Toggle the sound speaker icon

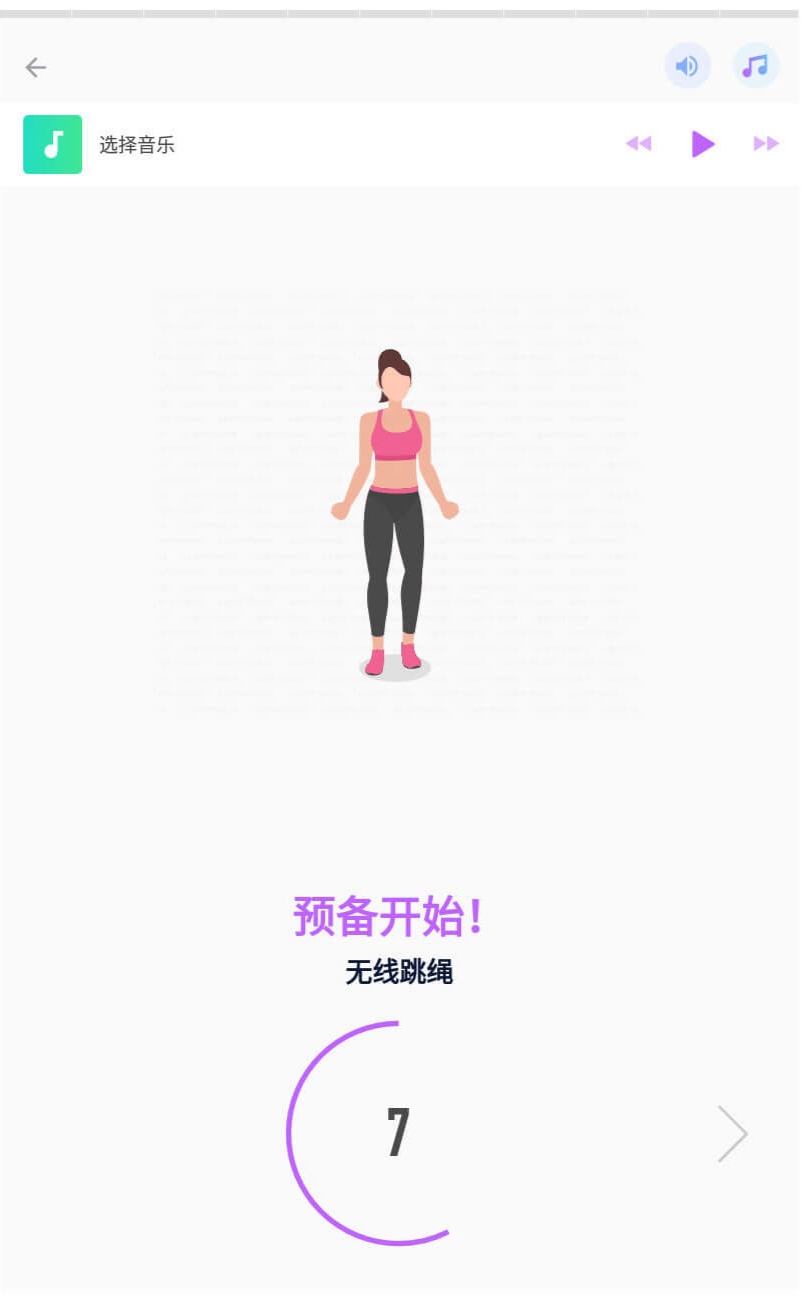(687, 66)
